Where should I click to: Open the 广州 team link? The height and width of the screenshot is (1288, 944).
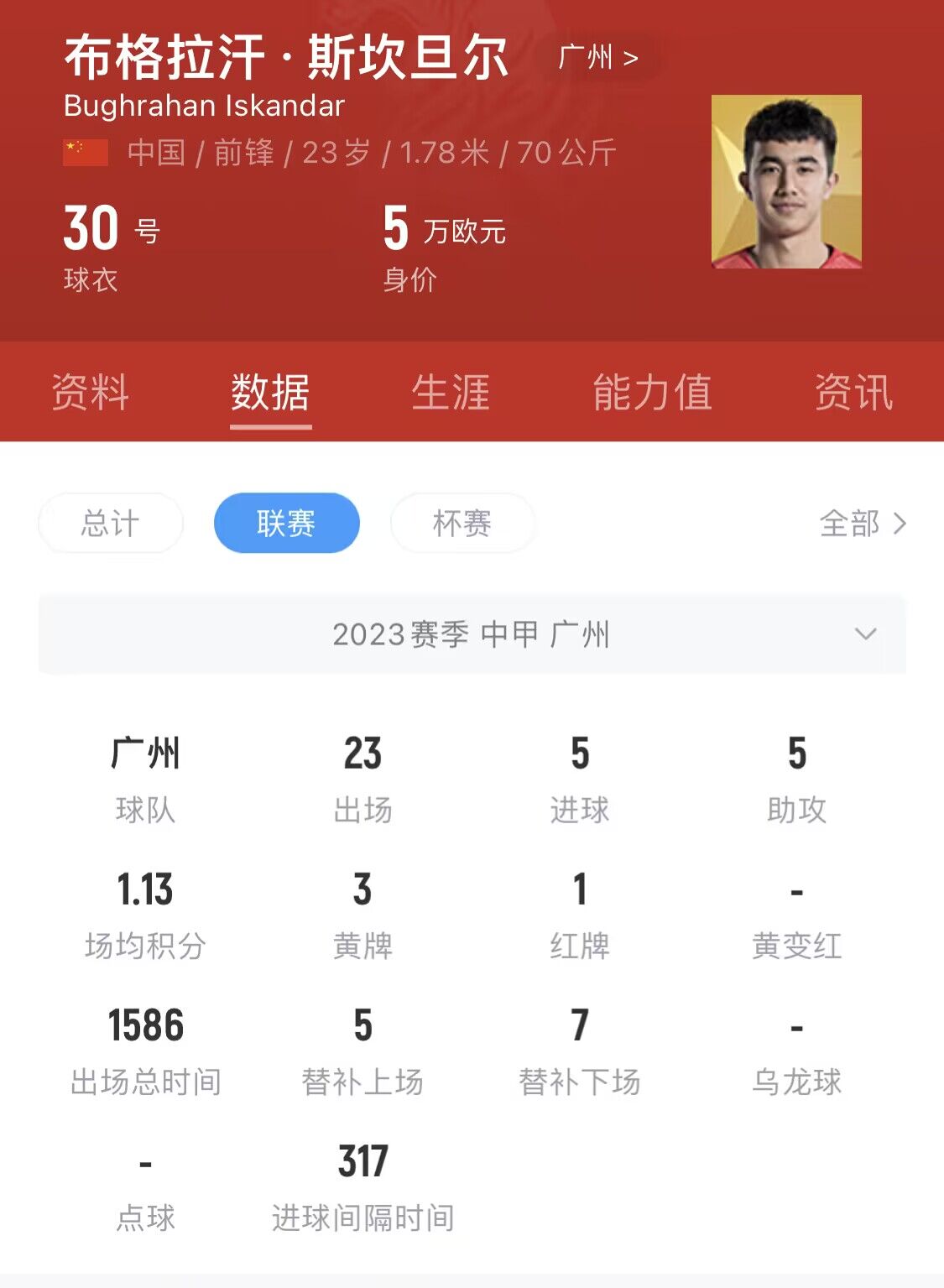coord(598,57)
